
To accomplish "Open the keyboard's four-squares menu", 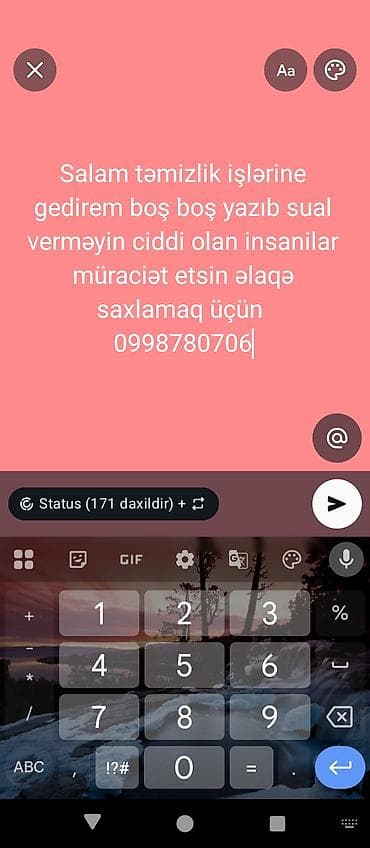I will [x=23, y=559].
